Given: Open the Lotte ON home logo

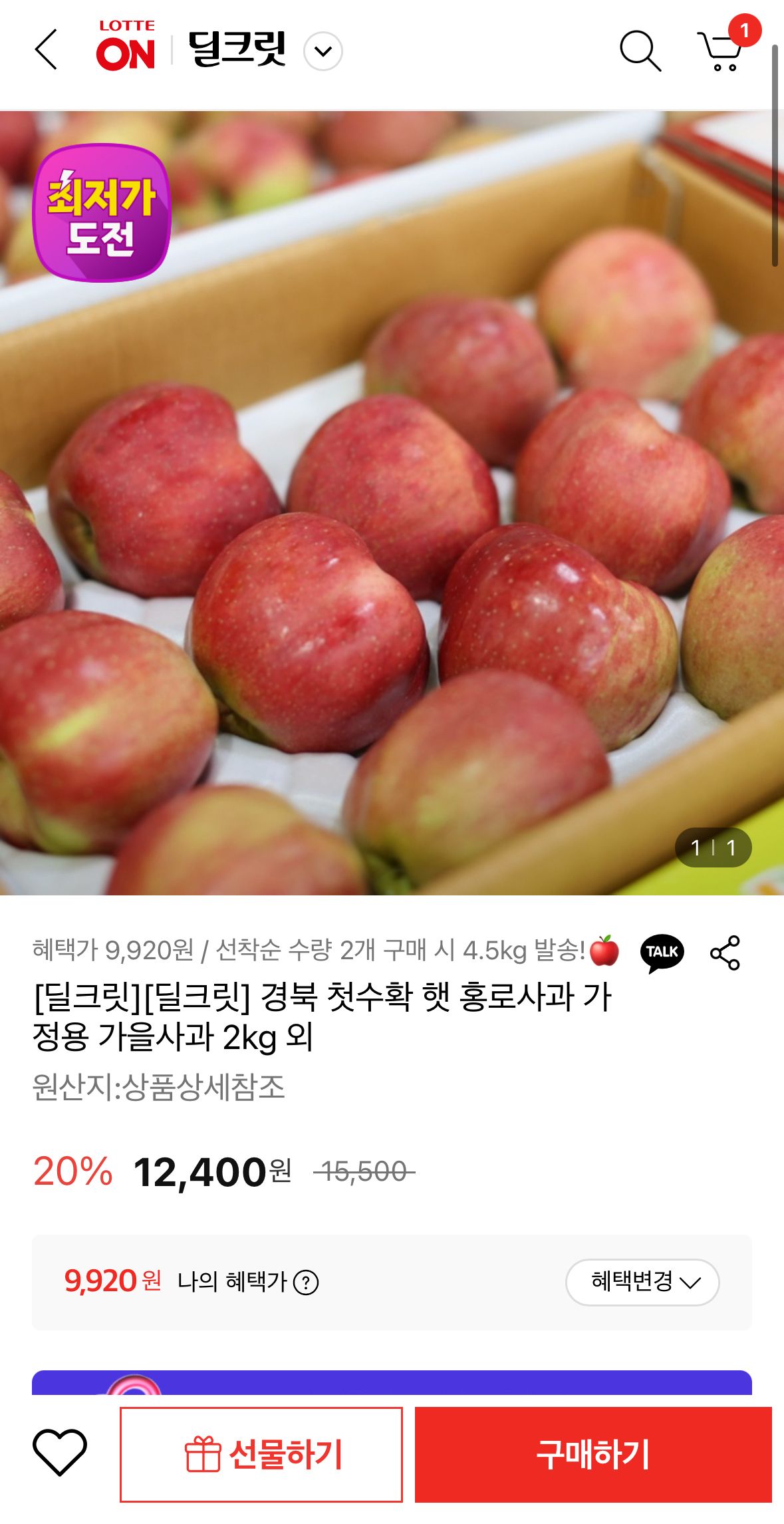Looking at the screenshot, I should (x=126, y=47).
